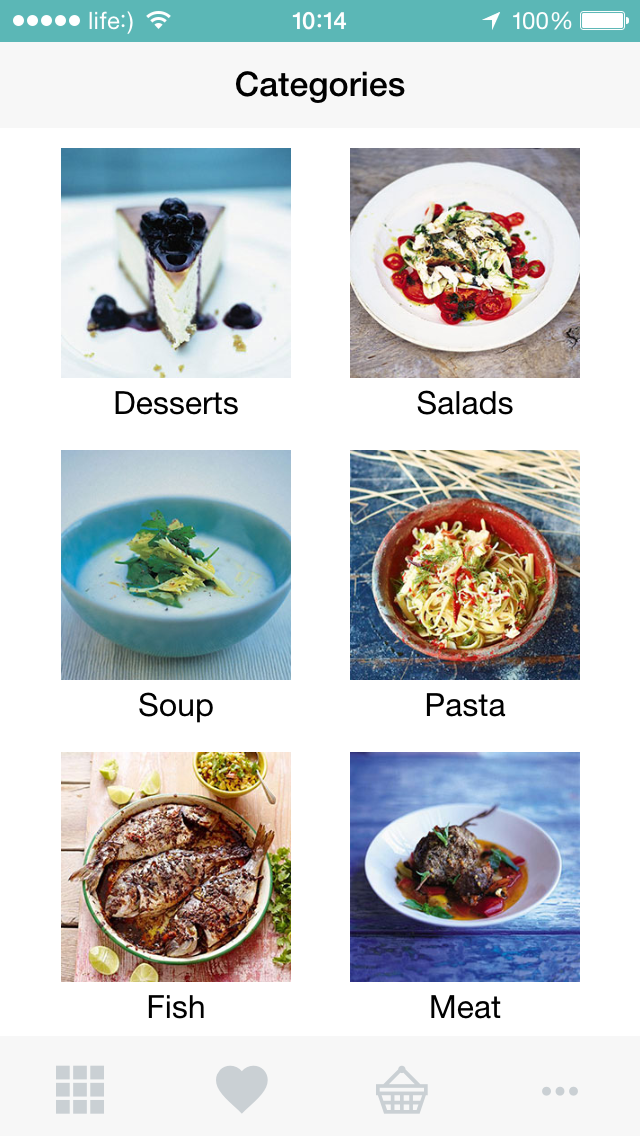Screen dimensions: 640x1136
Task: Go to the shopping basket tab
Action: click(402, 1090)
